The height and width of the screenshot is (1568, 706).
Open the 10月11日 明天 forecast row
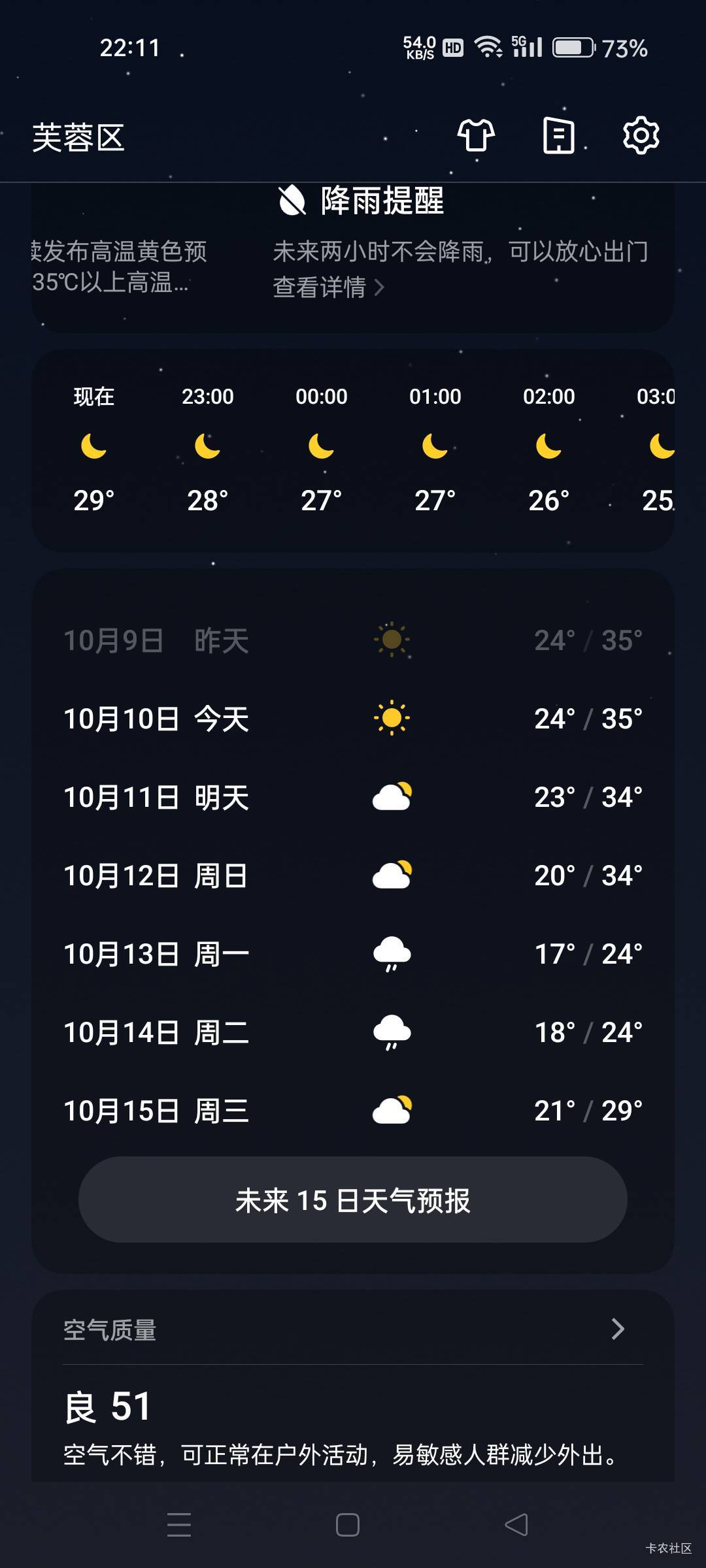(x=353, y=797)
